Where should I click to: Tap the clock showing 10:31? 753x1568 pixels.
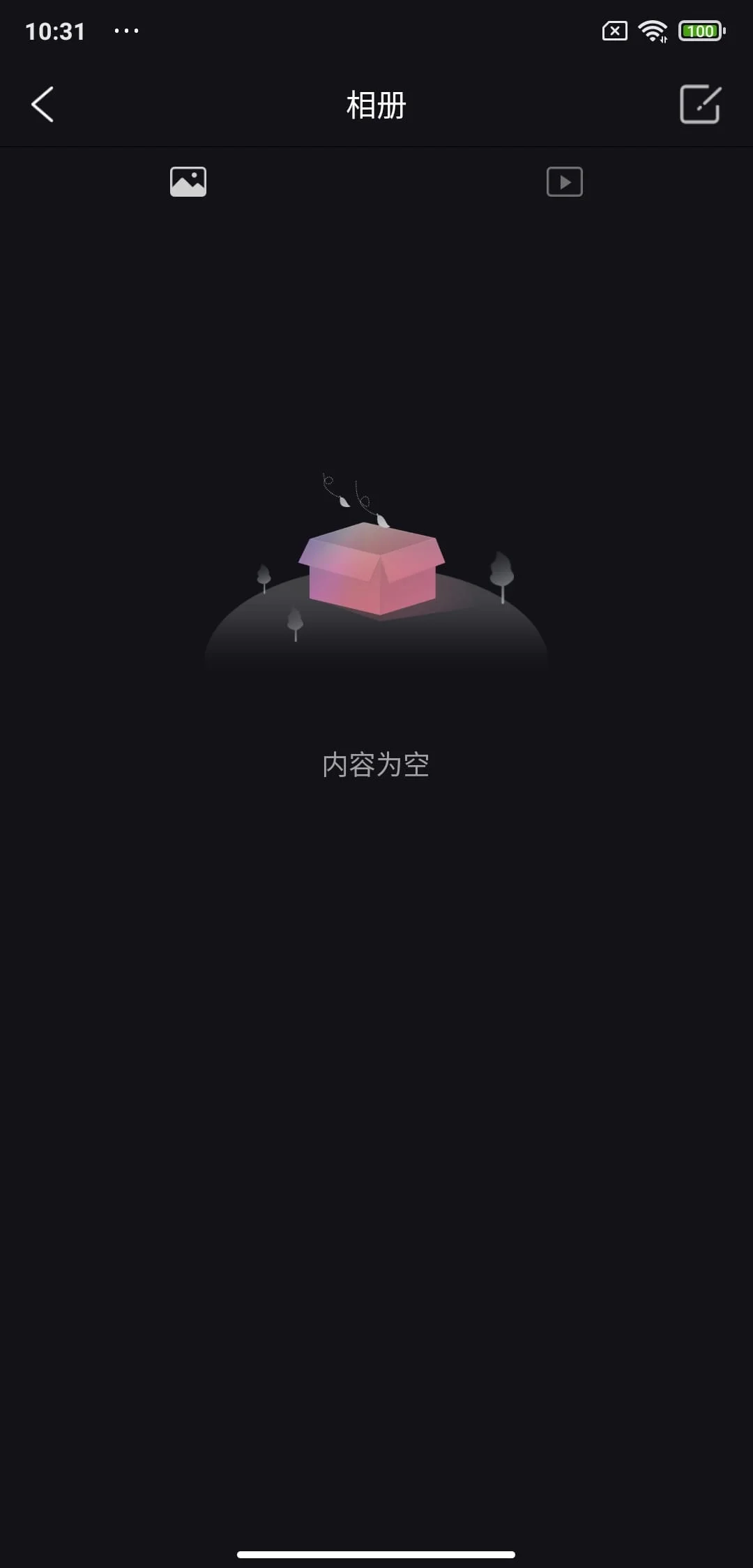(x=56, y=31)
